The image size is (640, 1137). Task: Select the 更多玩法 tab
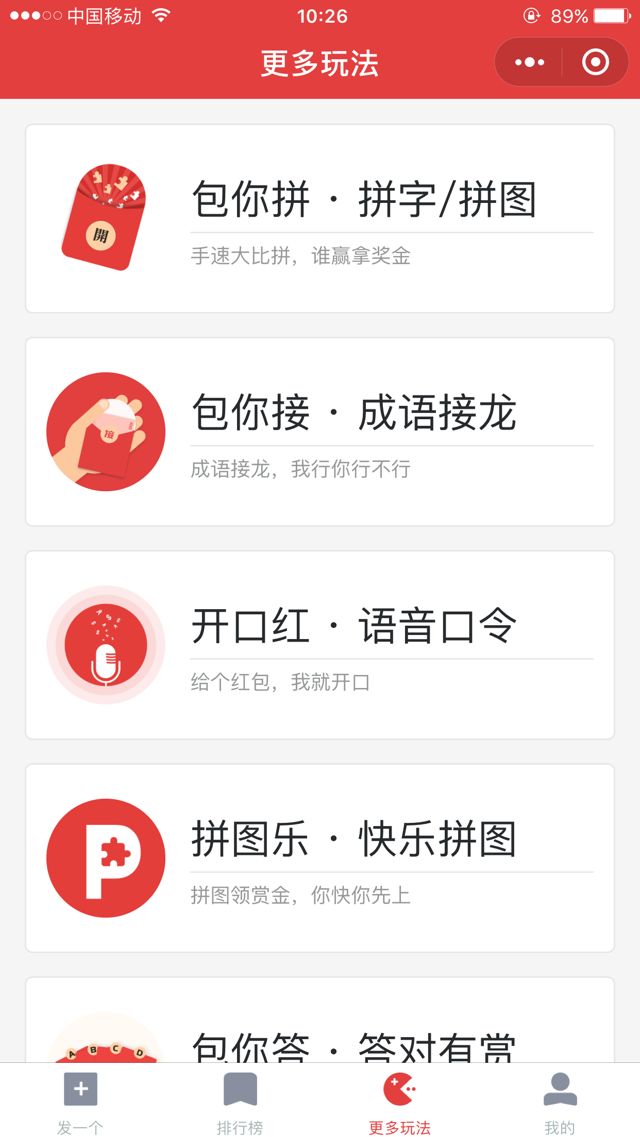coord(400,1100)
